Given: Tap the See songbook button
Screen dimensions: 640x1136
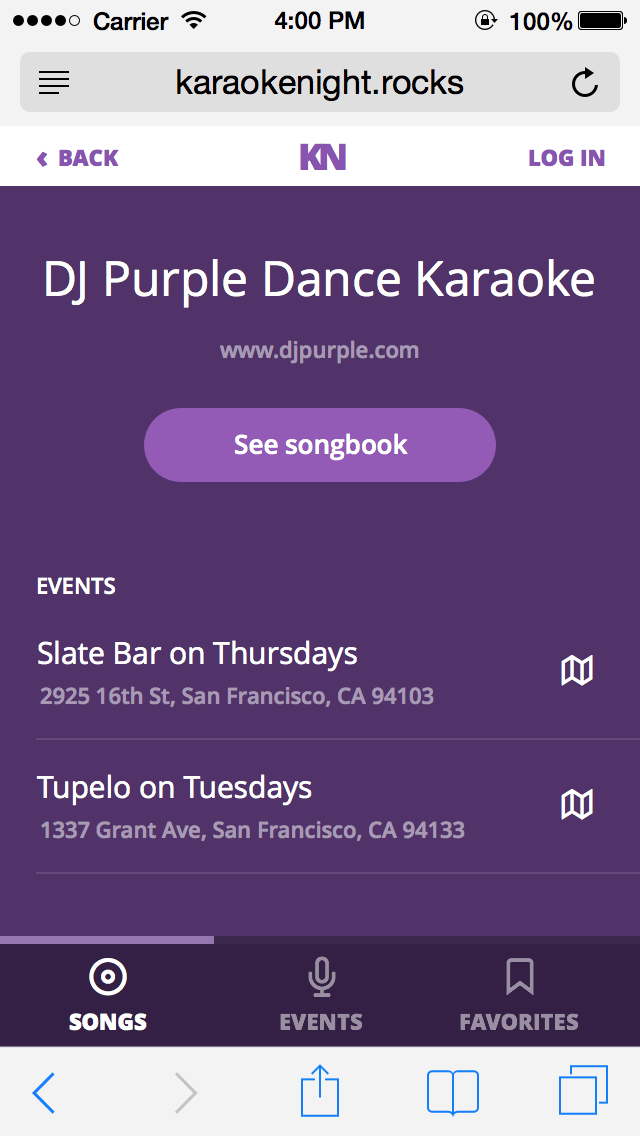Looking at the screenshot, I should point(320,445).
